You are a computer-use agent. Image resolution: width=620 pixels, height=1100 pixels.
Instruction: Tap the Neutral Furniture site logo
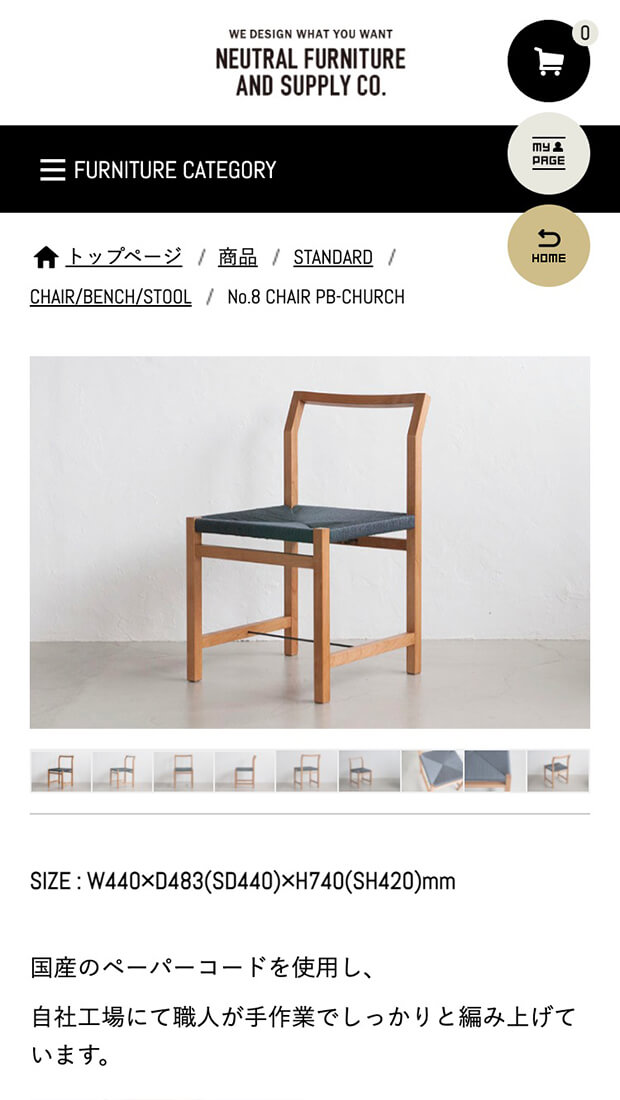click(310, 63)
